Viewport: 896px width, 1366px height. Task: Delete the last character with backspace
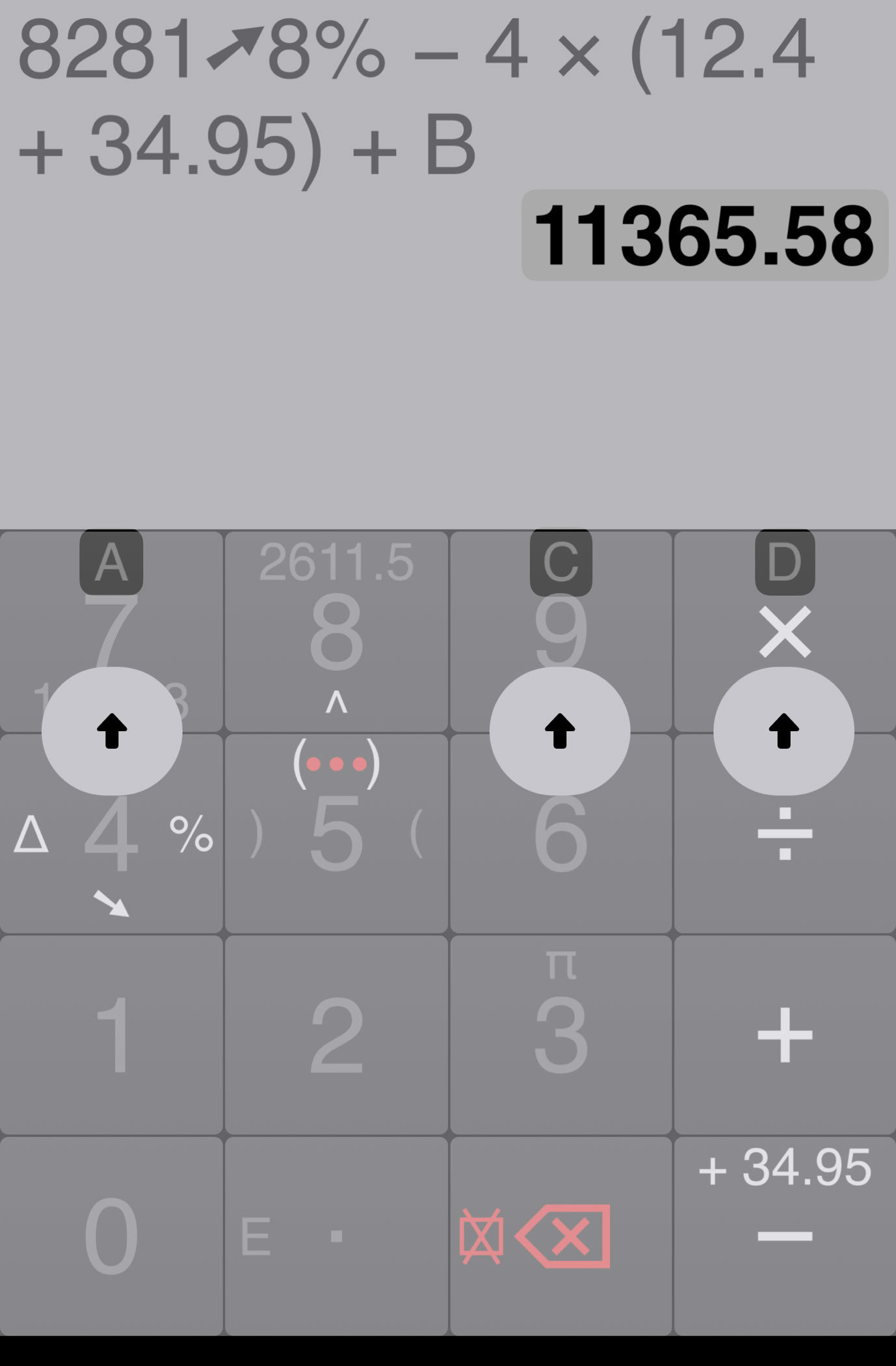pos(563,1236)
